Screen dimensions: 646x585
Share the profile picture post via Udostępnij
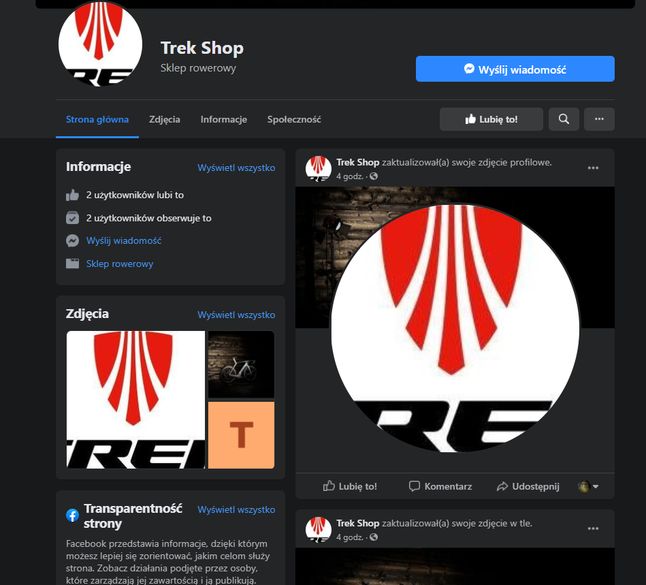528,486
